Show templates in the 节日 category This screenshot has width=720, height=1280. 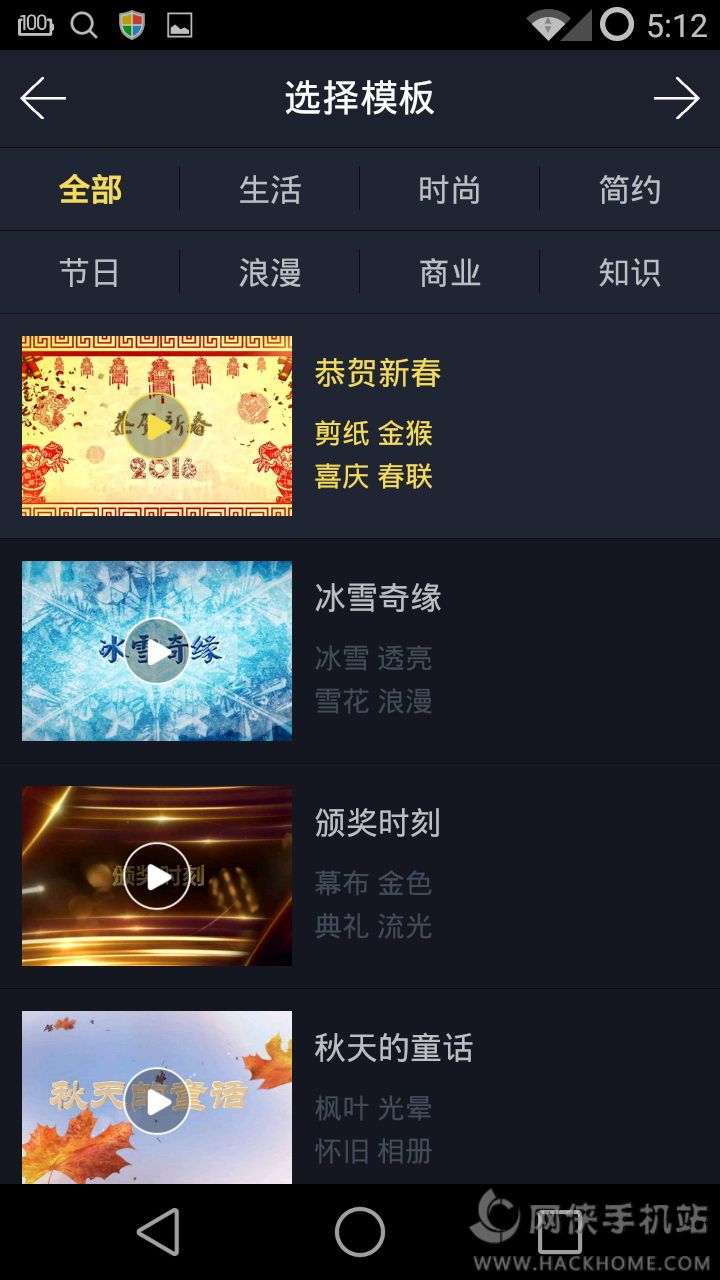(x=90, y=273)
